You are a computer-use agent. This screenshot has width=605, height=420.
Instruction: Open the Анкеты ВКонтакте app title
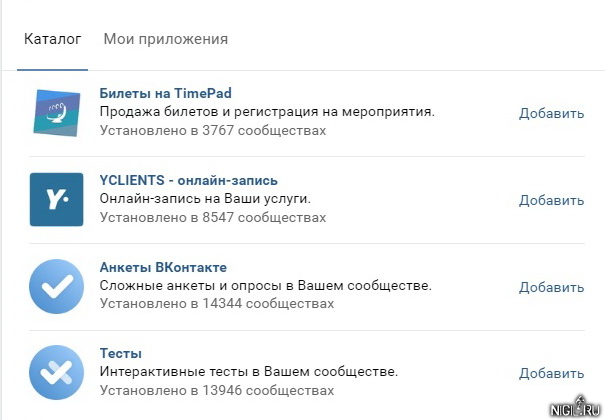tap(163, 267)
